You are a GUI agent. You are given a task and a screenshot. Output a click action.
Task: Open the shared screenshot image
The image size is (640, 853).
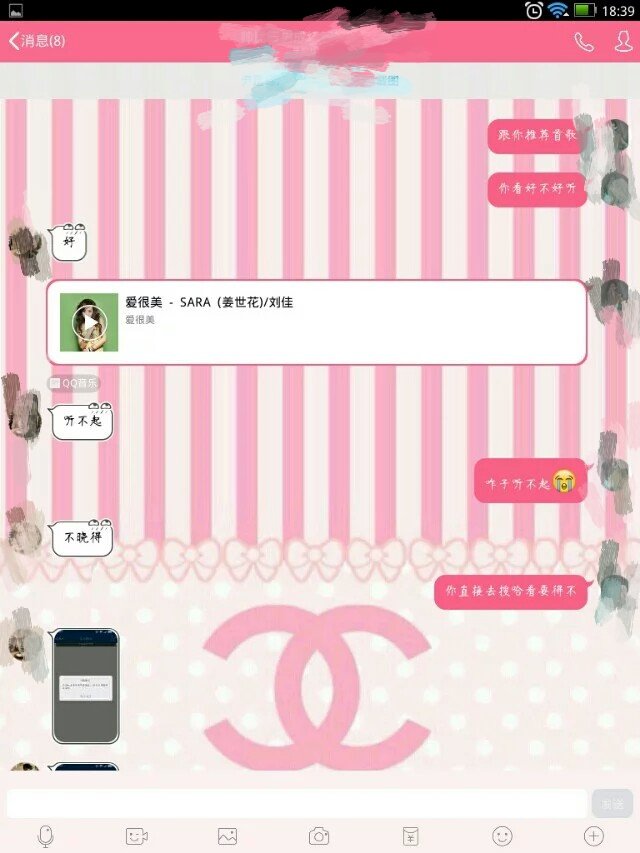tap(85, 686)
